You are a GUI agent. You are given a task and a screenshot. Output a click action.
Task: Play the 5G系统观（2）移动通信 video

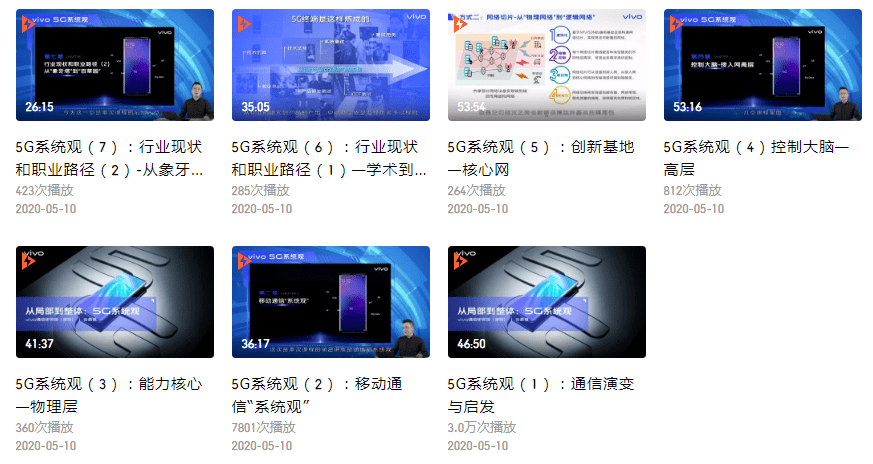pos(331,302)
